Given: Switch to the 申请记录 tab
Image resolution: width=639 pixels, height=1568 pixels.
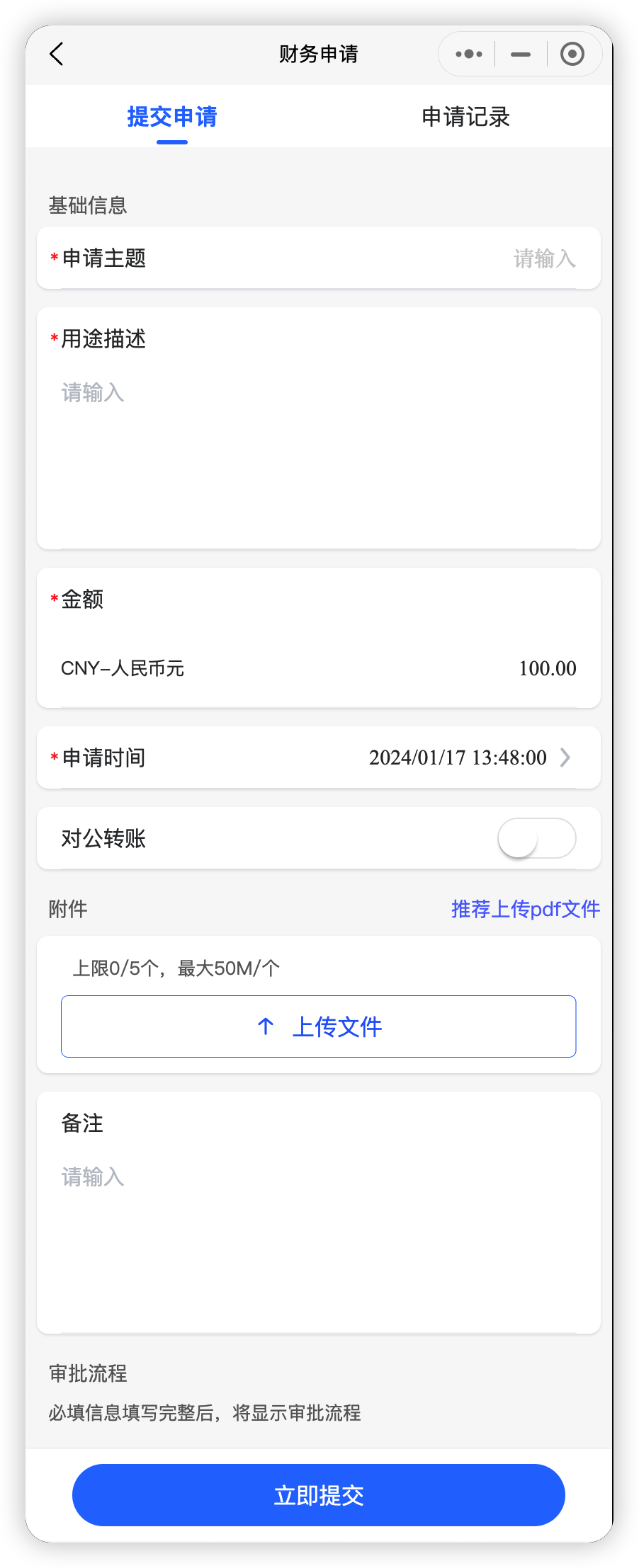Looking at the screenshot, I should [x=465, y=117].
